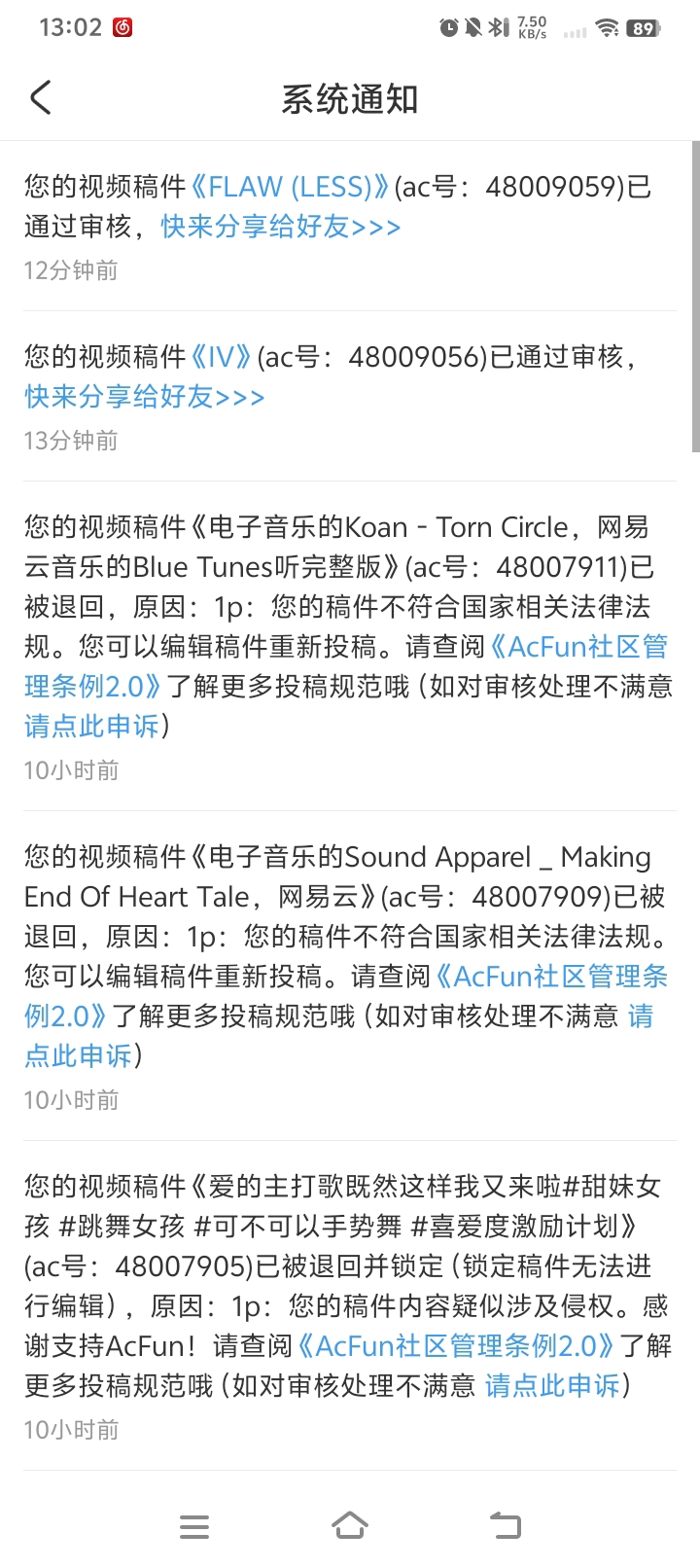Go back from system notifications
Viewport: 700px width, 1568px height.
pyautogui.click(x=41, y=98)
